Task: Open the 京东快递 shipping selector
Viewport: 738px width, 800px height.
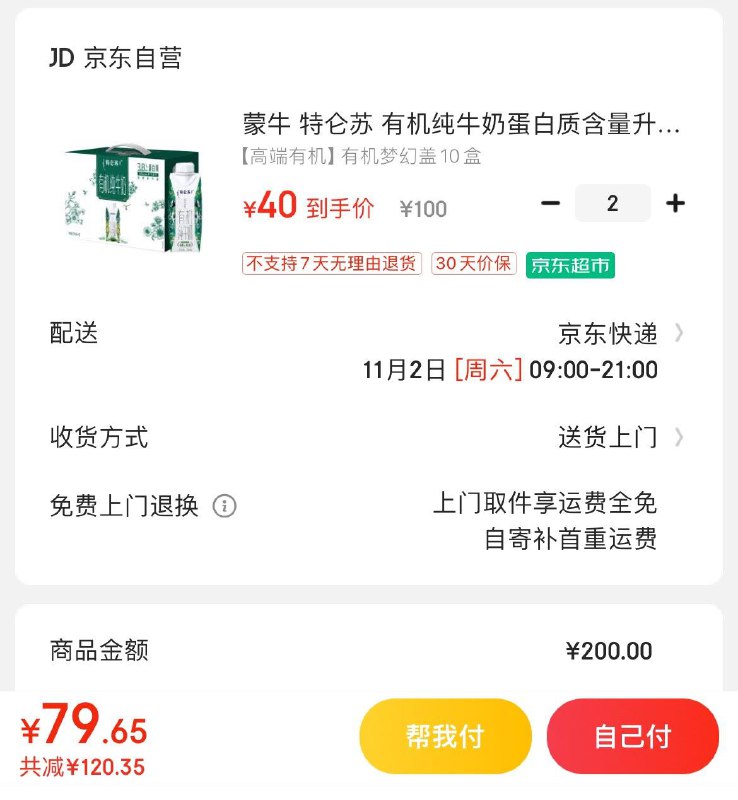Action: (x=610, y=334)
